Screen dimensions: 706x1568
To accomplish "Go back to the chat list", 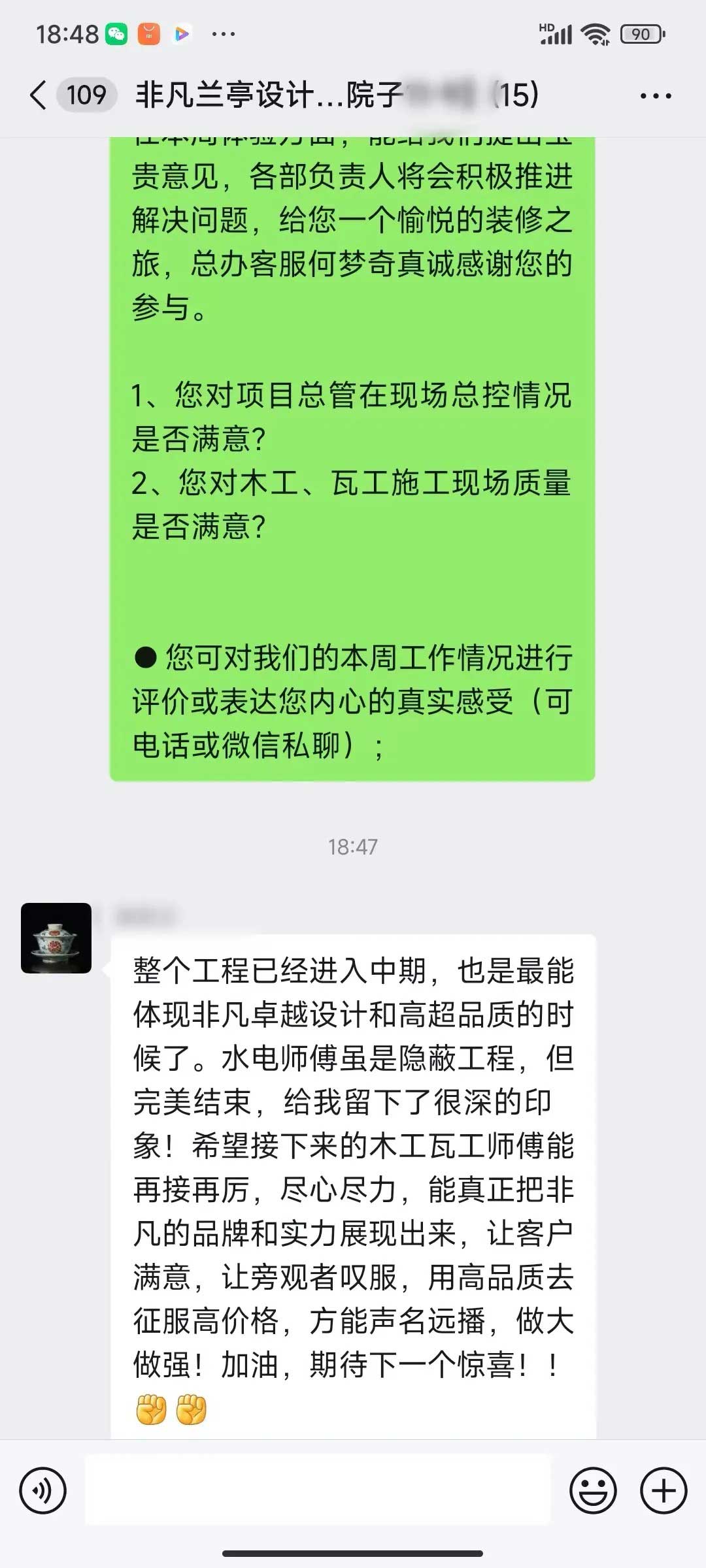I will tap(39, 95).
